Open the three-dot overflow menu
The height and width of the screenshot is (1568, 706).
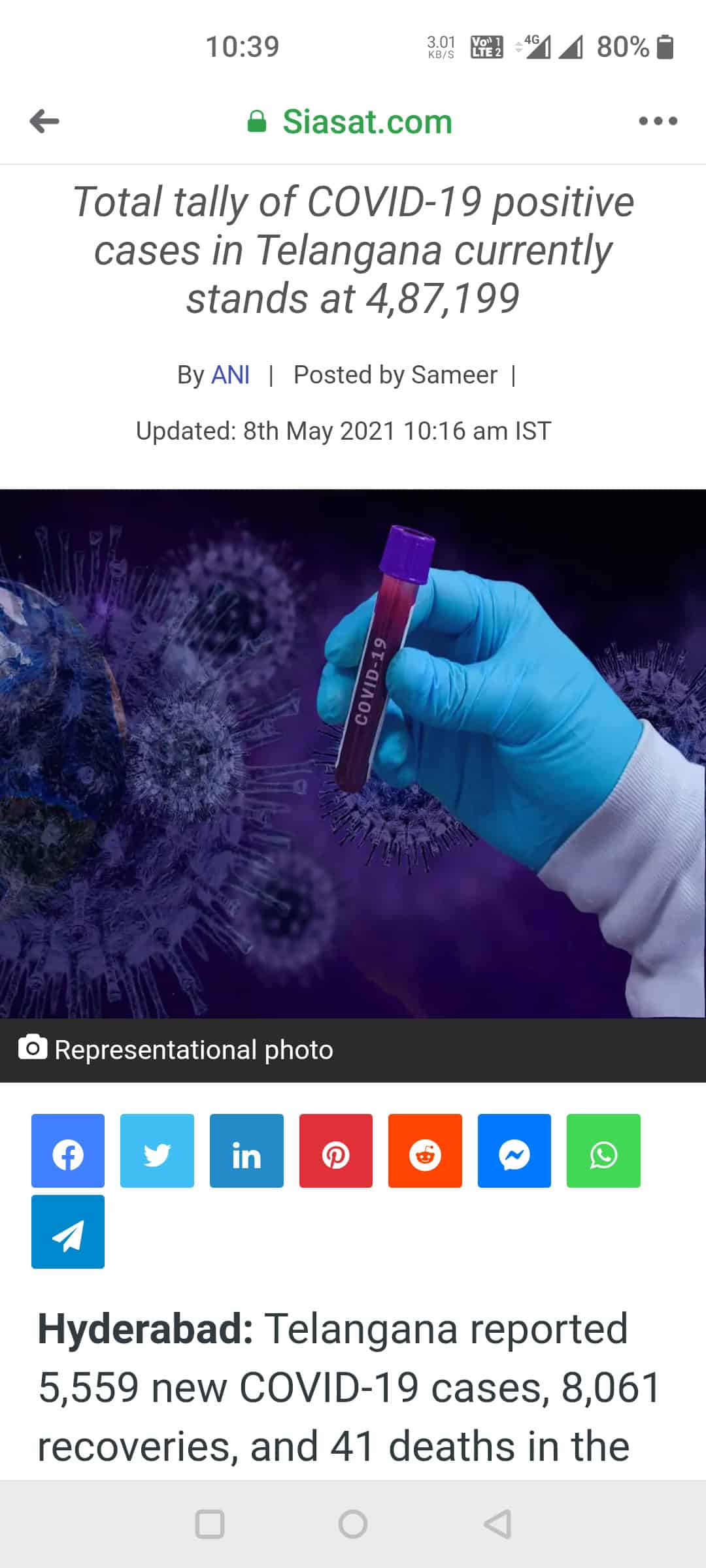click(658, 121)
